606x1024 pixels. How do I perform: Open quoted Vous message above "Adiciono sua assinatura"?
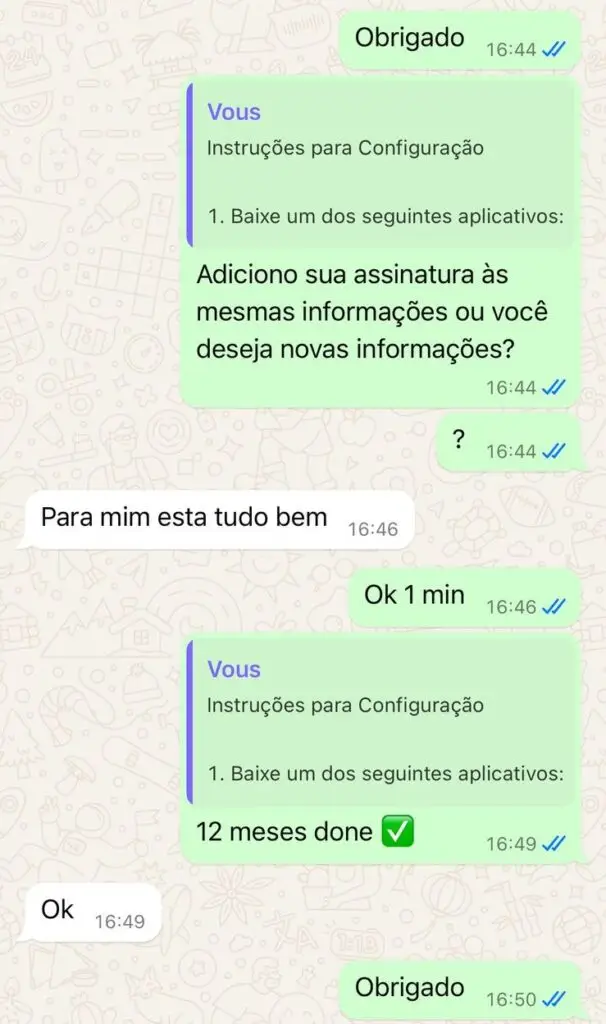(380, 166)
